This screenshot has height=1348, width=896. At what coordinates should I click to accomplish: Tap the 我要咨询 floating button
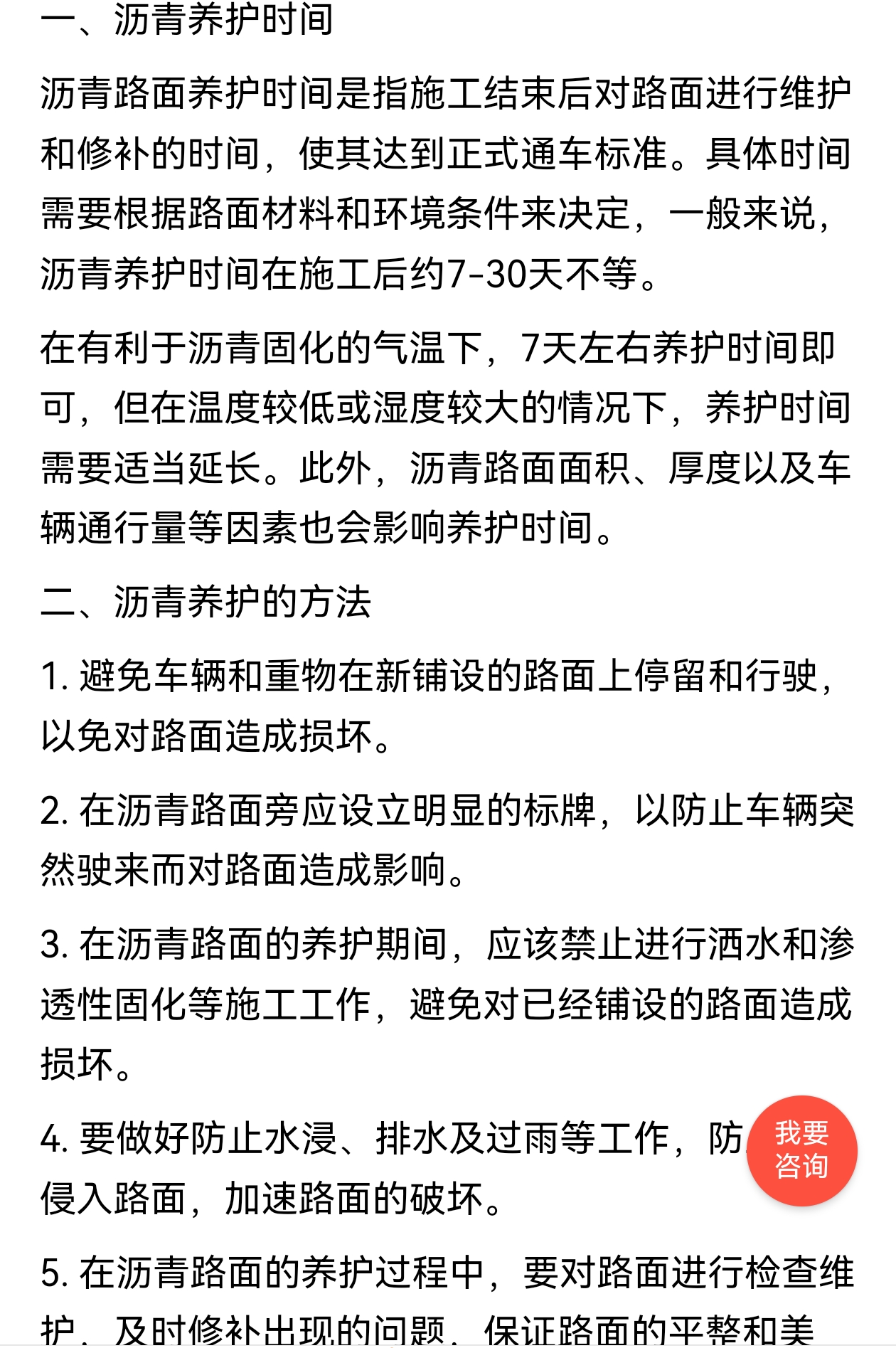click(x=801, y=1150)
